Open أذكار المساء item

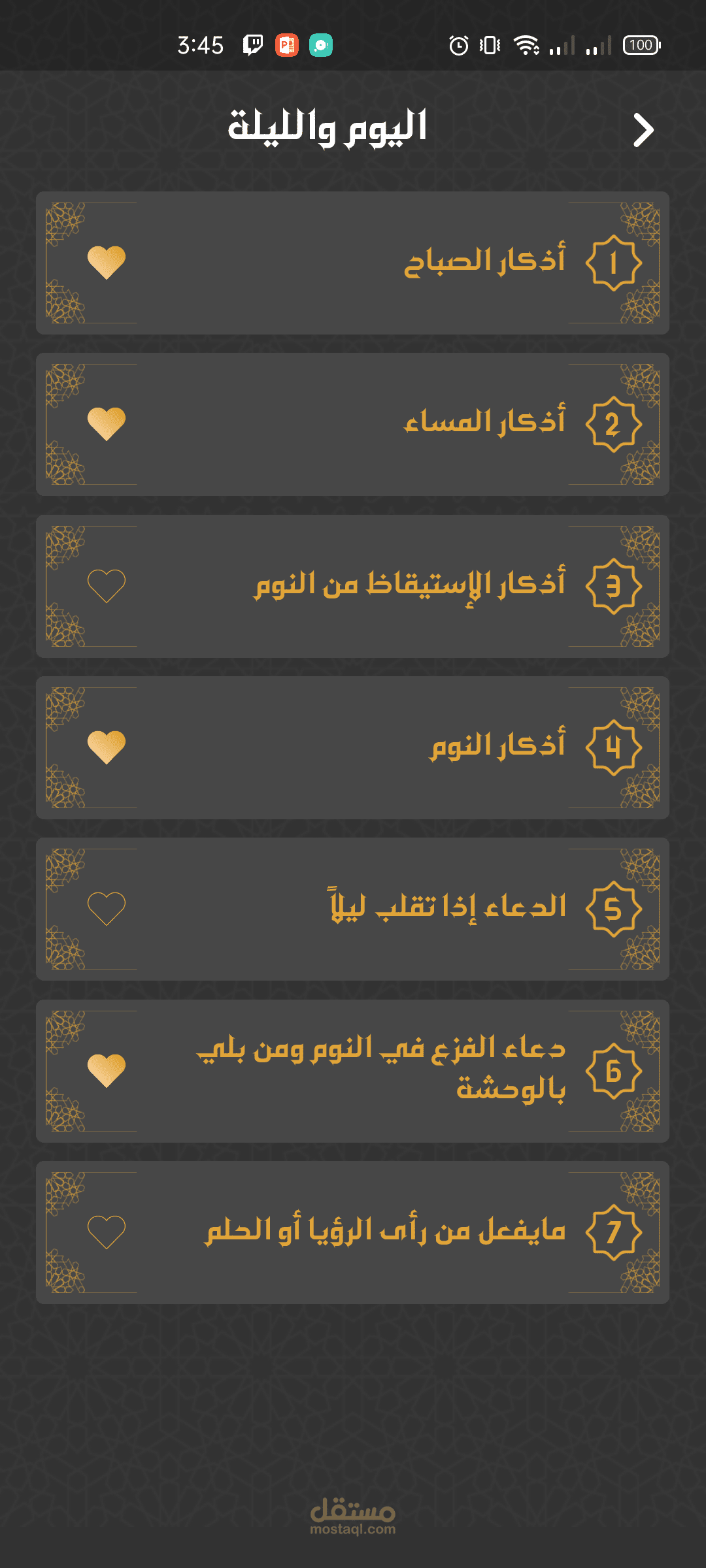484,423
